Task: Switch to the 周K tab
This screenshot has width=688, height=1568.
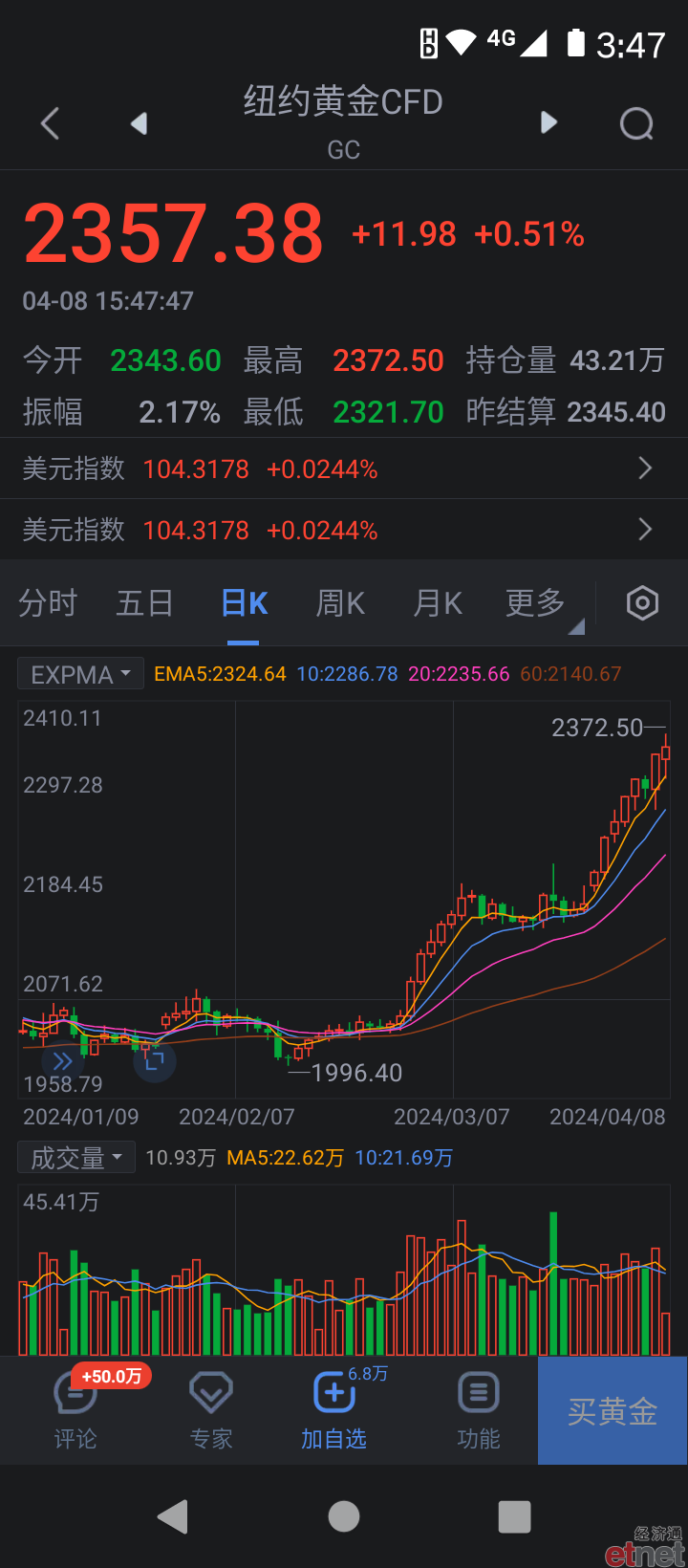Action: [x=340, y=603]
